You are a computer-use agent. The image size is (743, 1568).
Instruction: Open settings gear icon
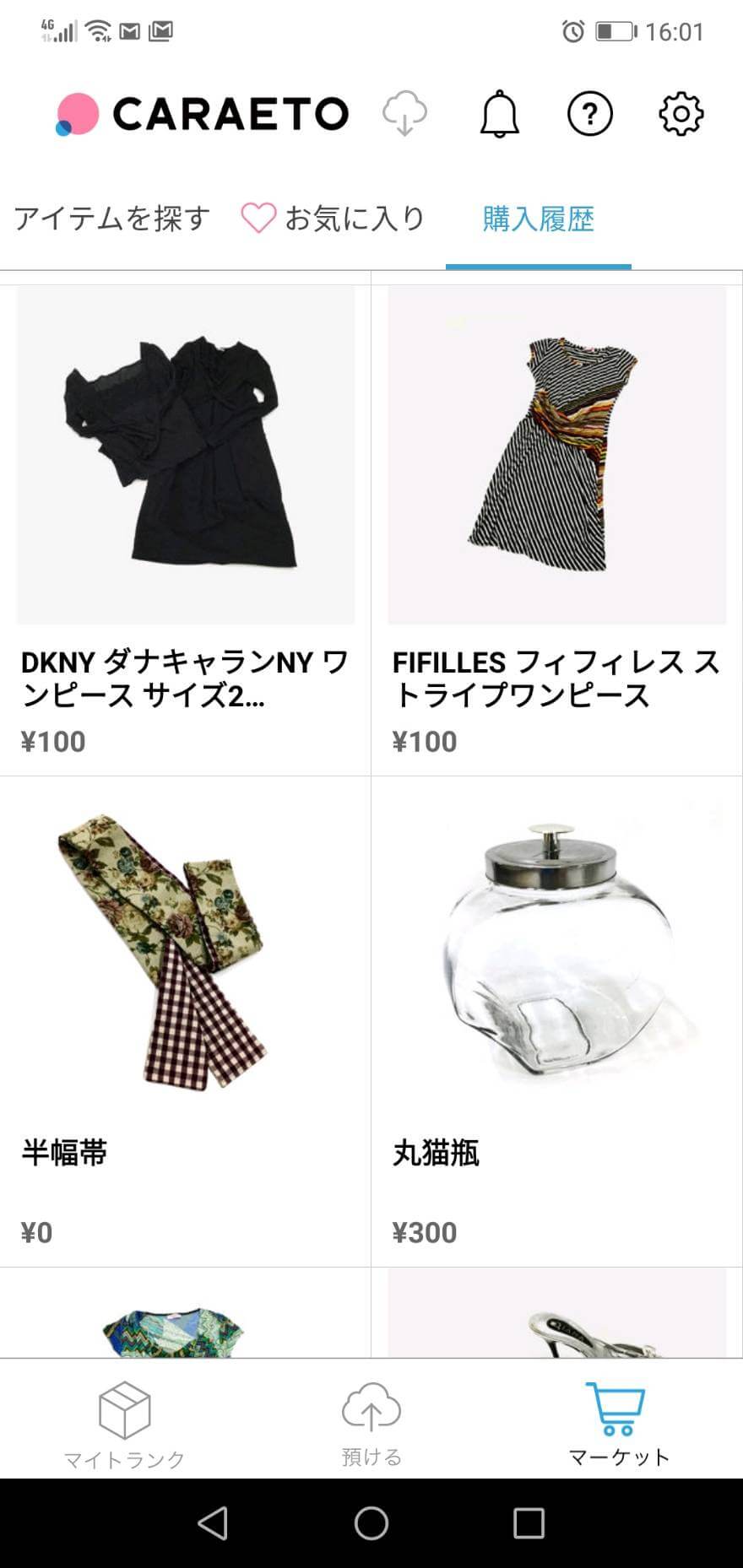click(681, 113)
